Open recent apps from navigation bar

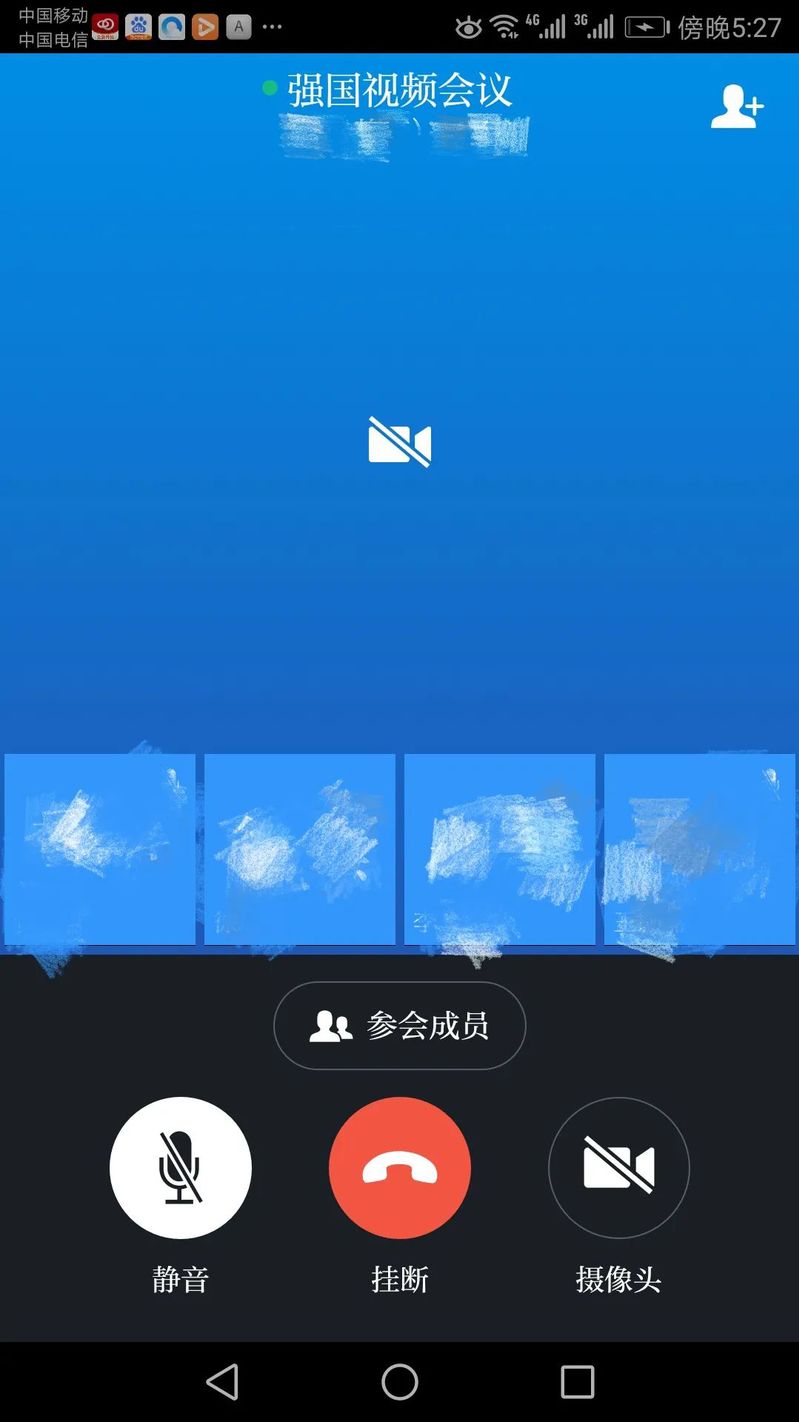click(x=577, y=1381)
